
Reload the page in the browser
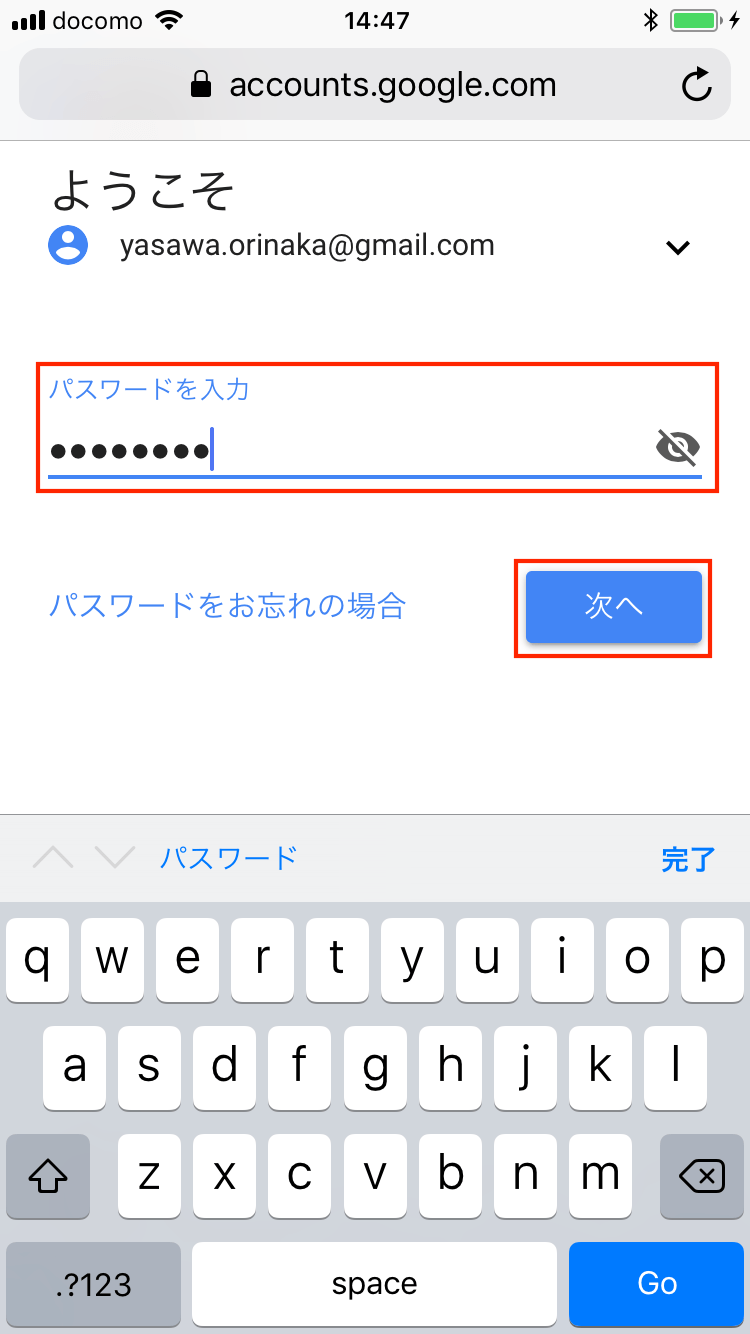pyautogui.click(x=697, y=85)
